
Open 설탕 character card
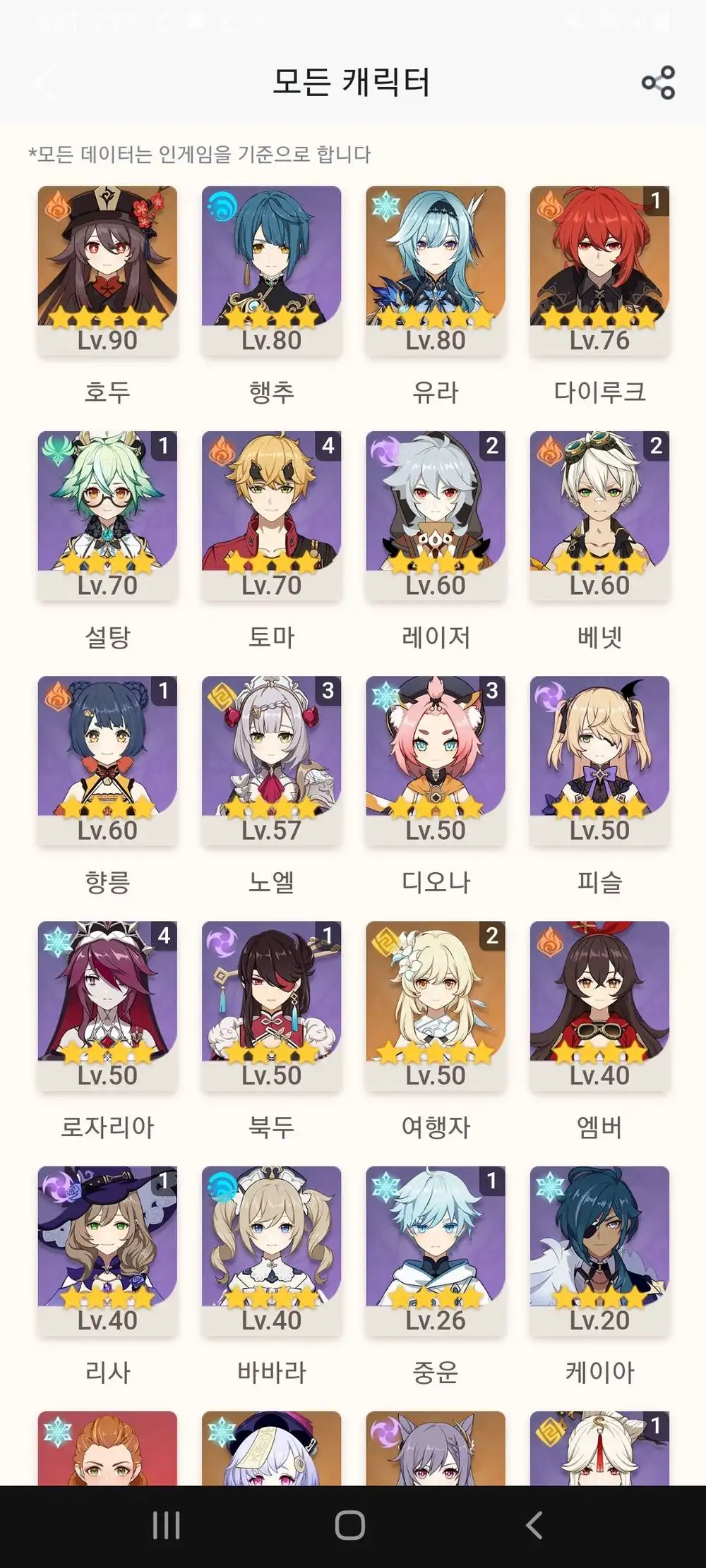point(107,514)
